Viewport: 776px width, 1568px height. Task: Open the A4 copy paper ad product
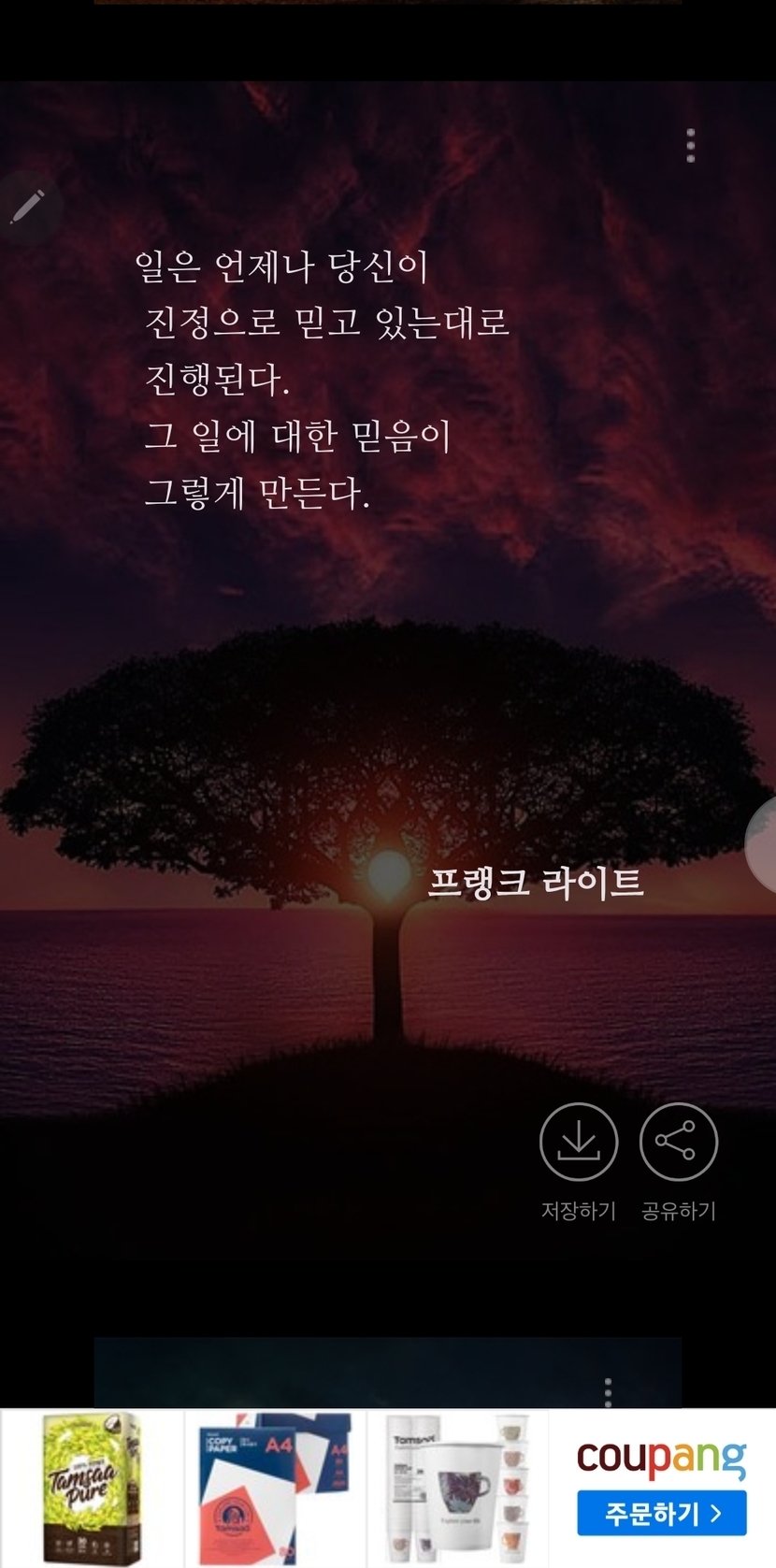click(x=274, y=1489)
